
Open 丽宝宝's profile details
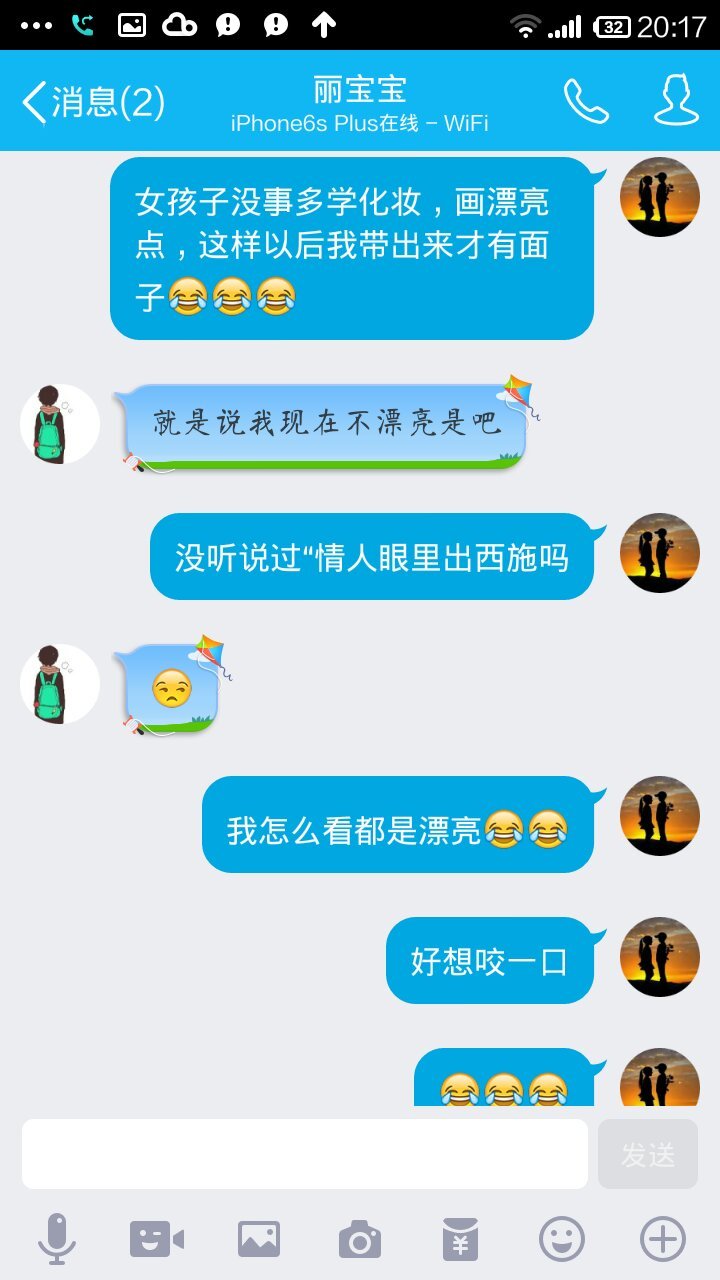point(676,101)
